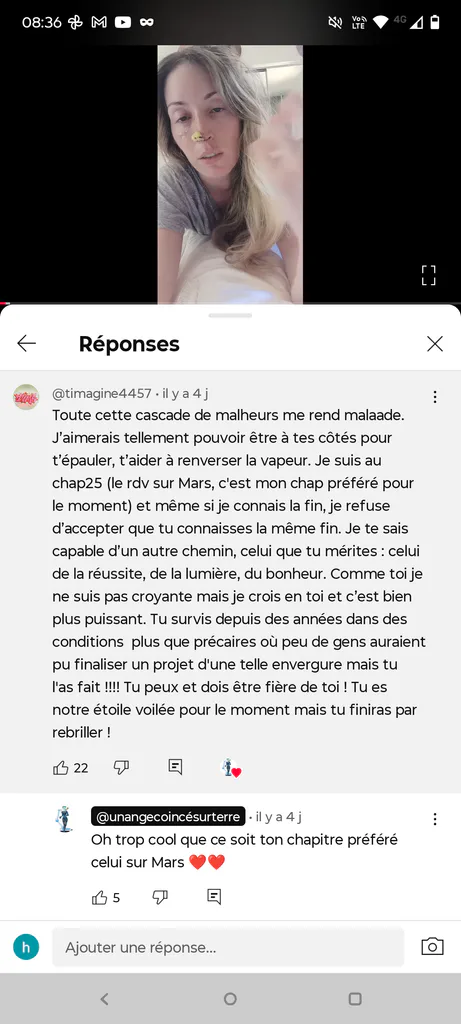This screenshot has height=1024, width=461.
Task: Go back from the Réponses panel
Action: (26, 344)
